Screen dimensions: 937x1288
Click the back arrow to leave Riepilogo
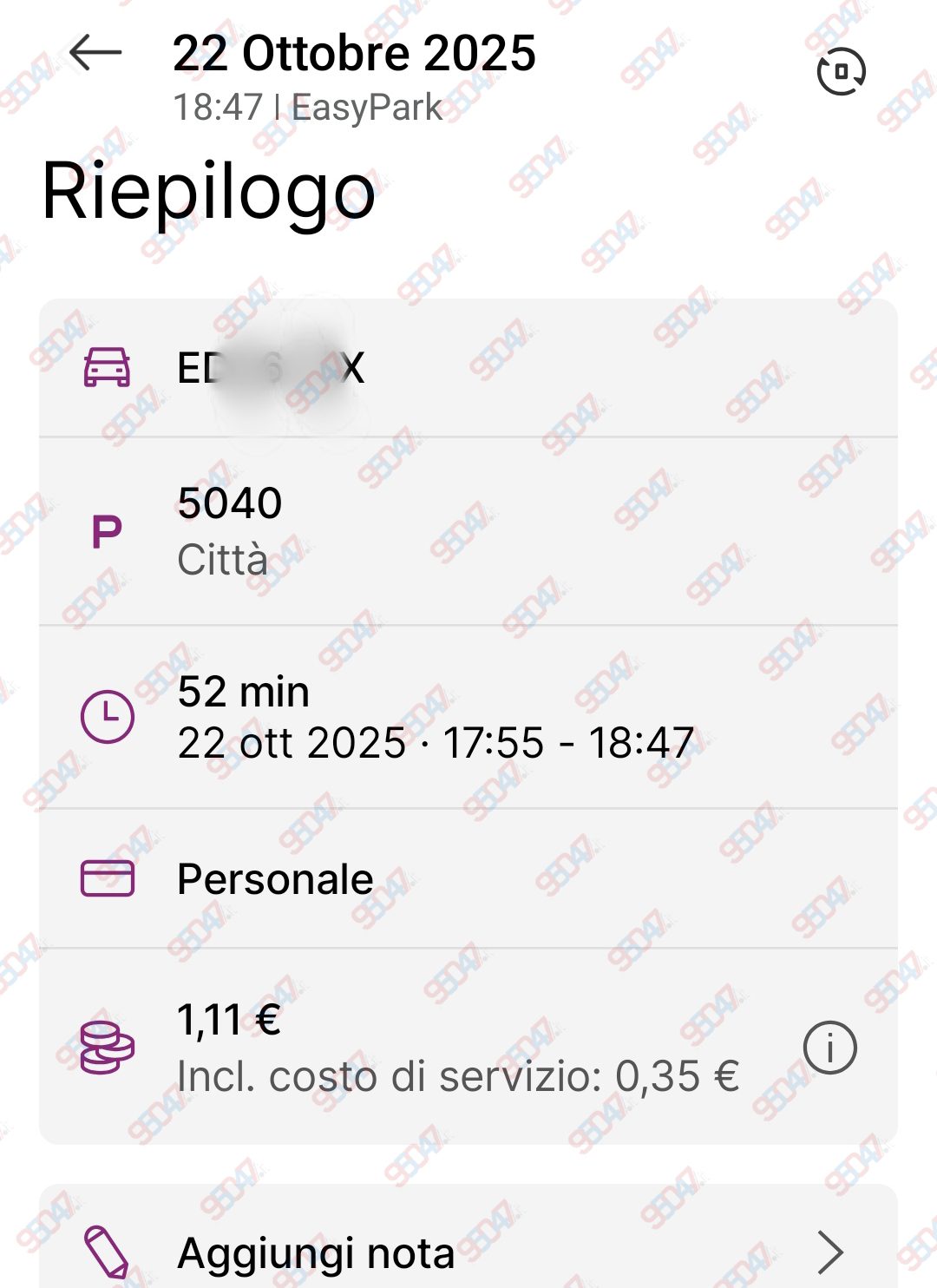pos(95,54)
